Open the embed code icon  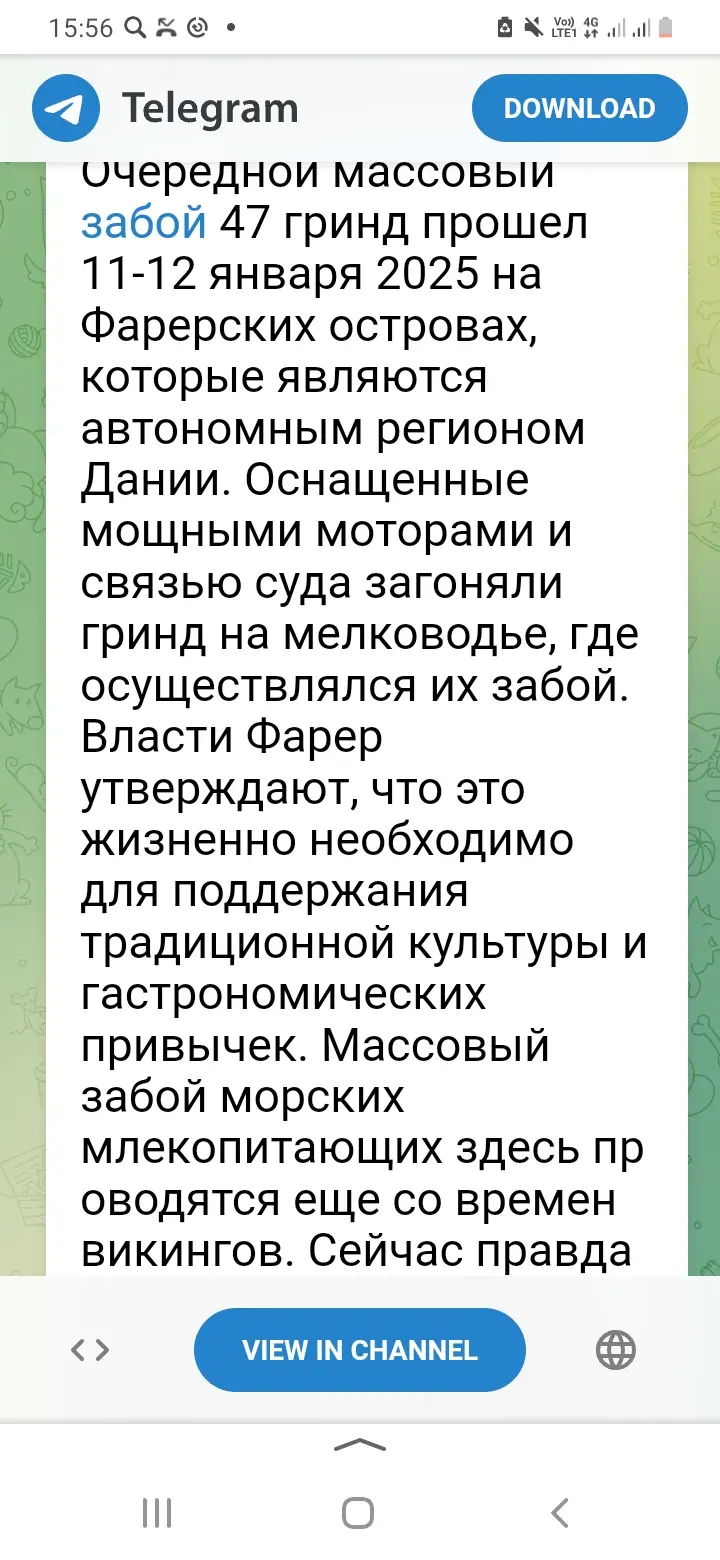(x=90, y=1350)
